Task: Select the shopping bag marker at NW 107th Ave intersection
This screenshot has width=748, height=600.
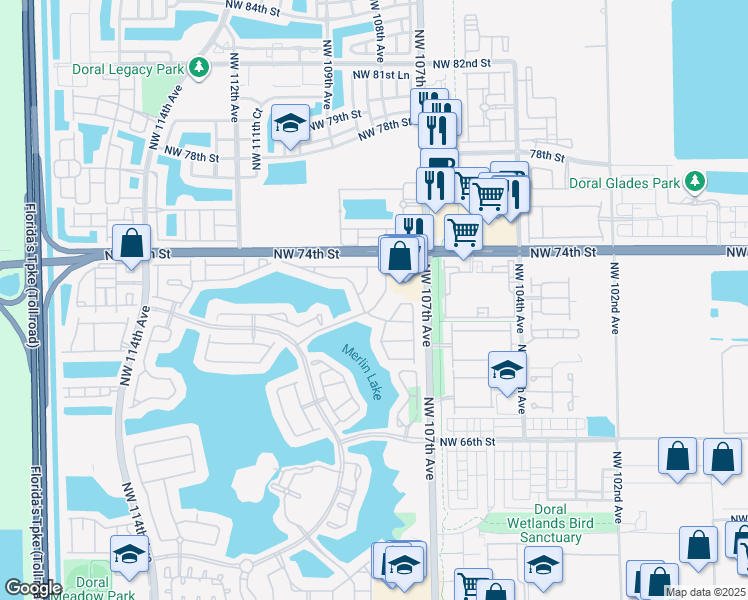Action: point(400,258)
